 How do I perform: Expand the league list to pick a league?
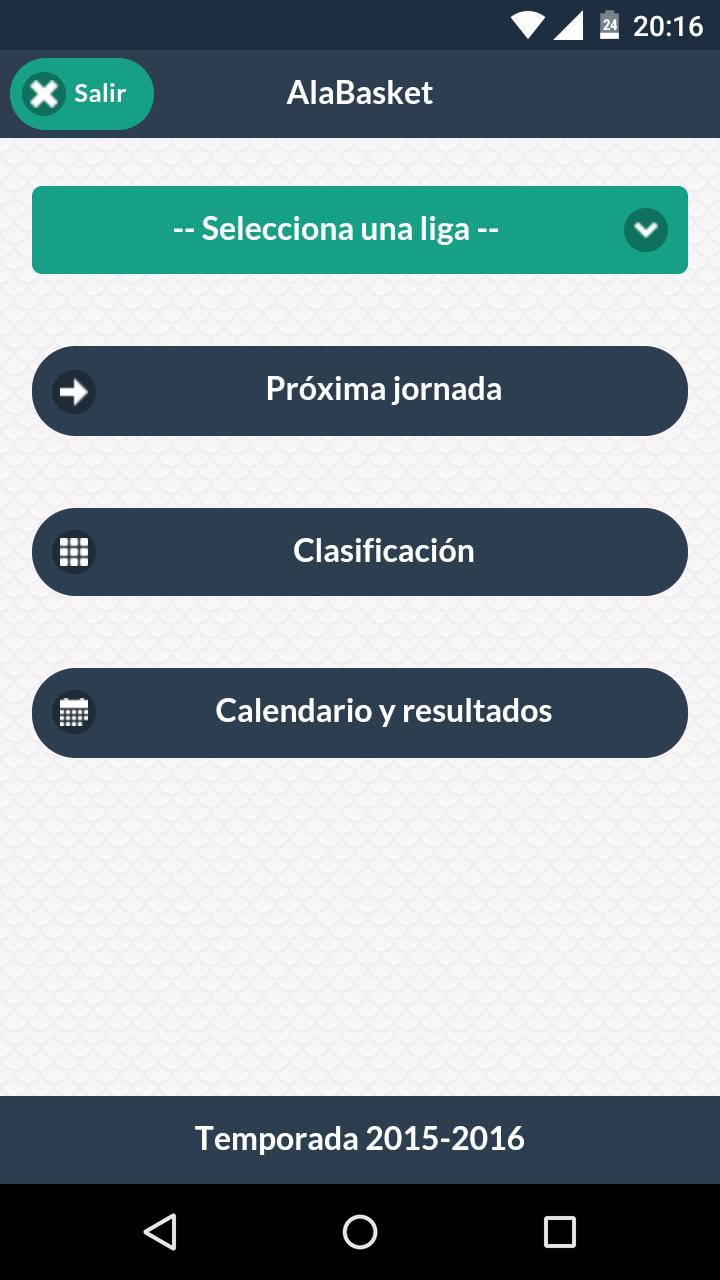pos(360,230)
